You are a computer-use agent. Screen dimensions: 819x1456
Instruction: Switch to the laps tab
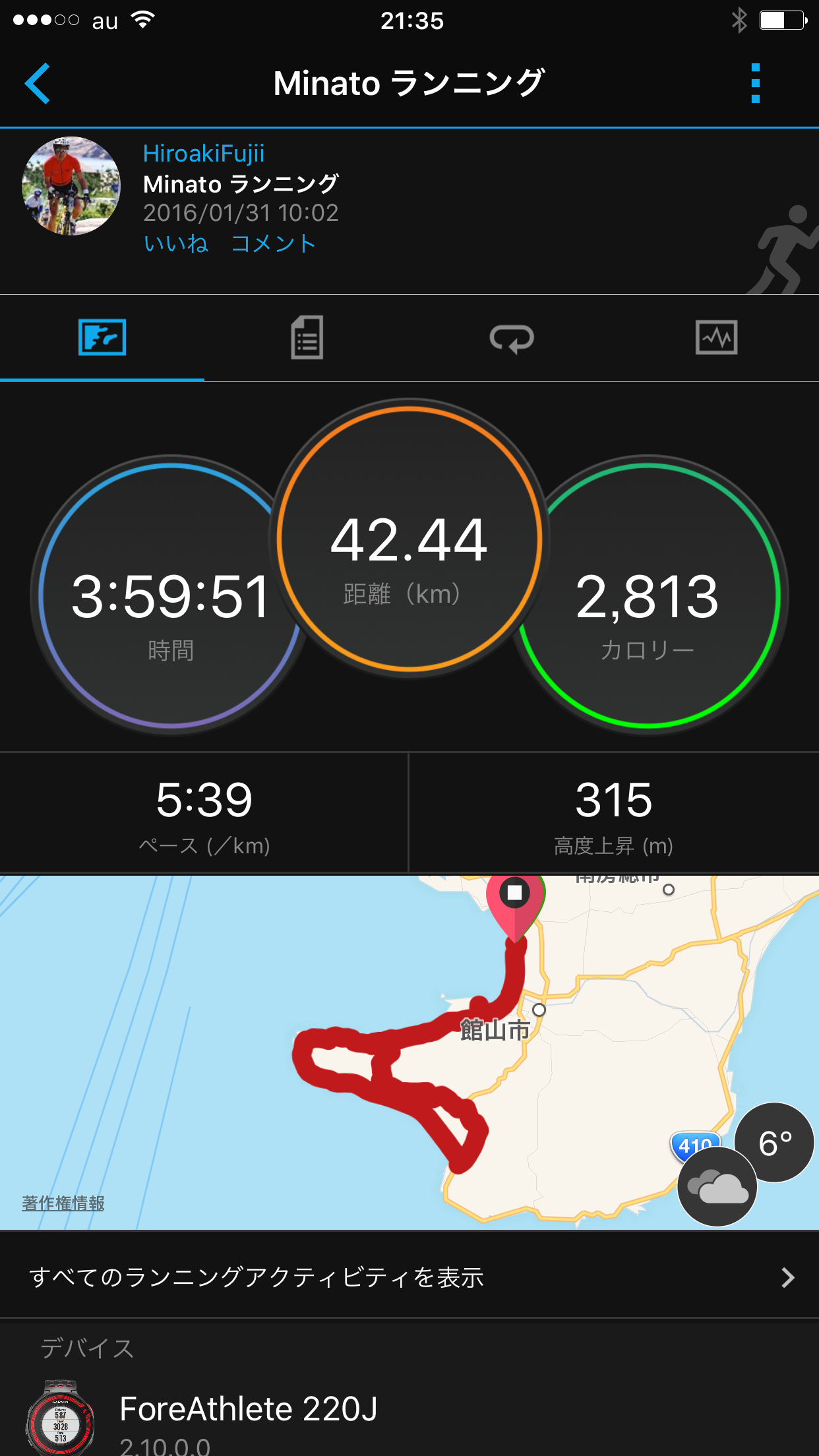pos(512,338)
